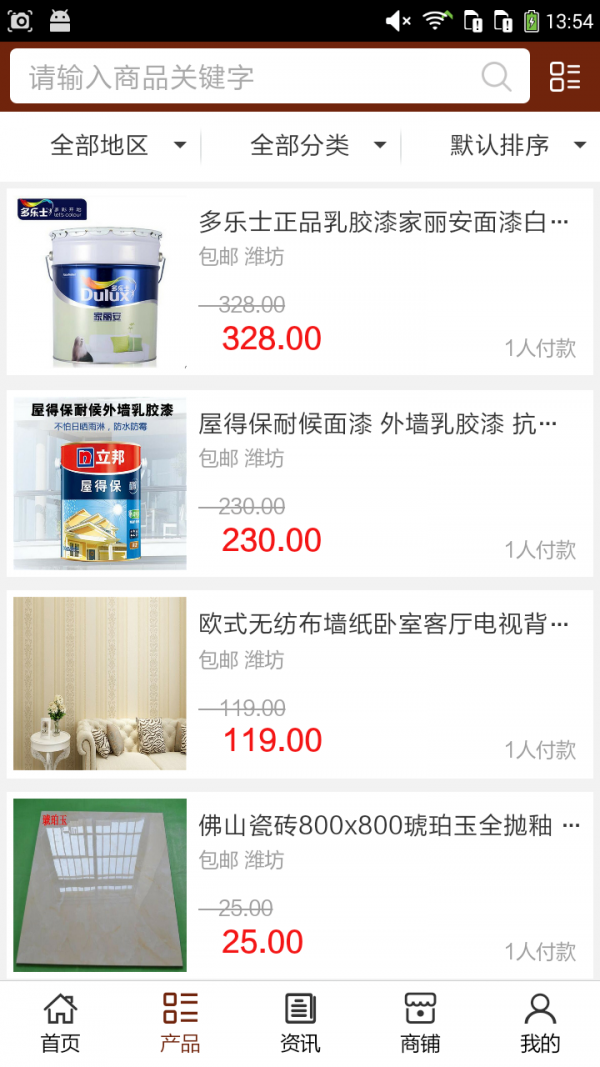Screen dimensions: 600x1067
Task: View the 屋得保耐候面漆 product
Action: (x=380, y=425)
